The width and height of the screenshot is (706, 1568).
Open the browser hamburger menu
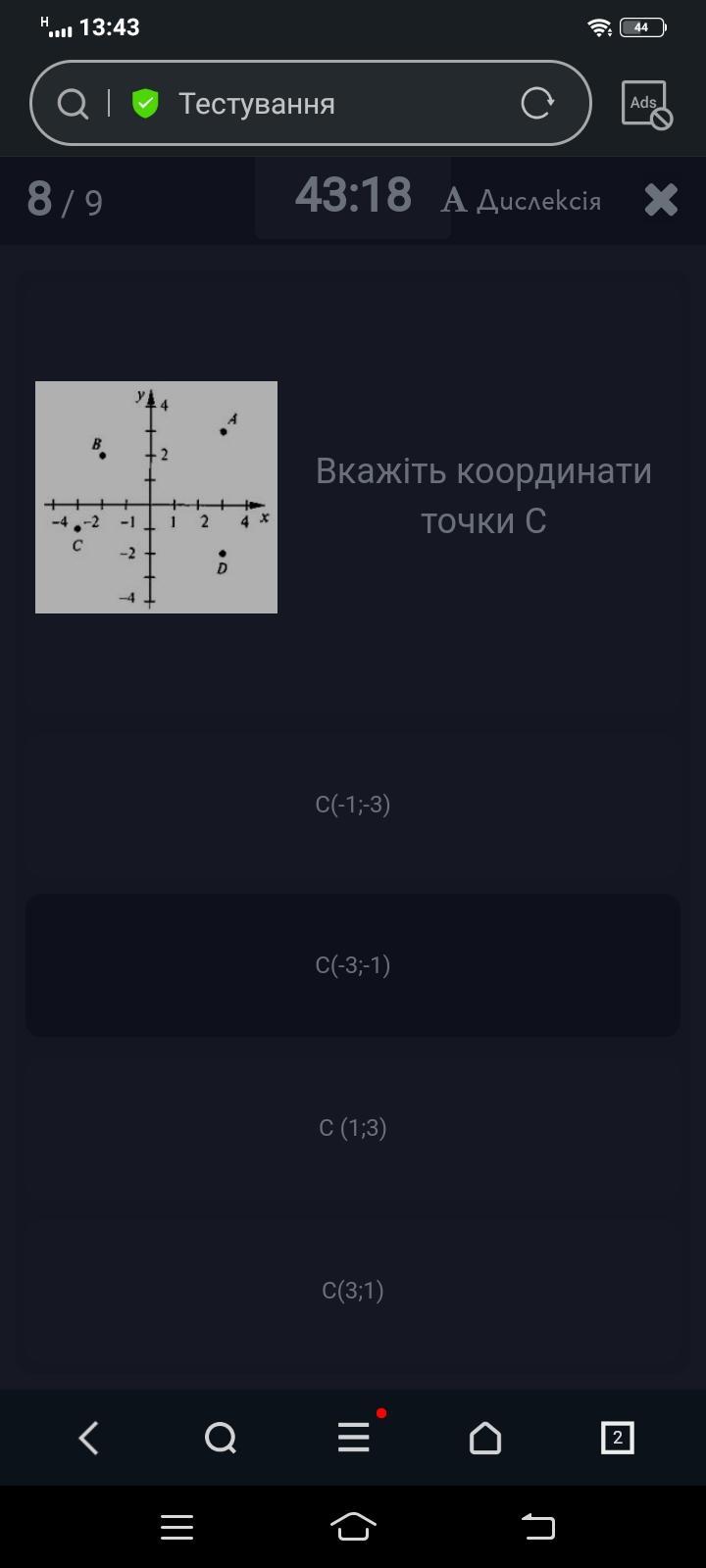354,1438
